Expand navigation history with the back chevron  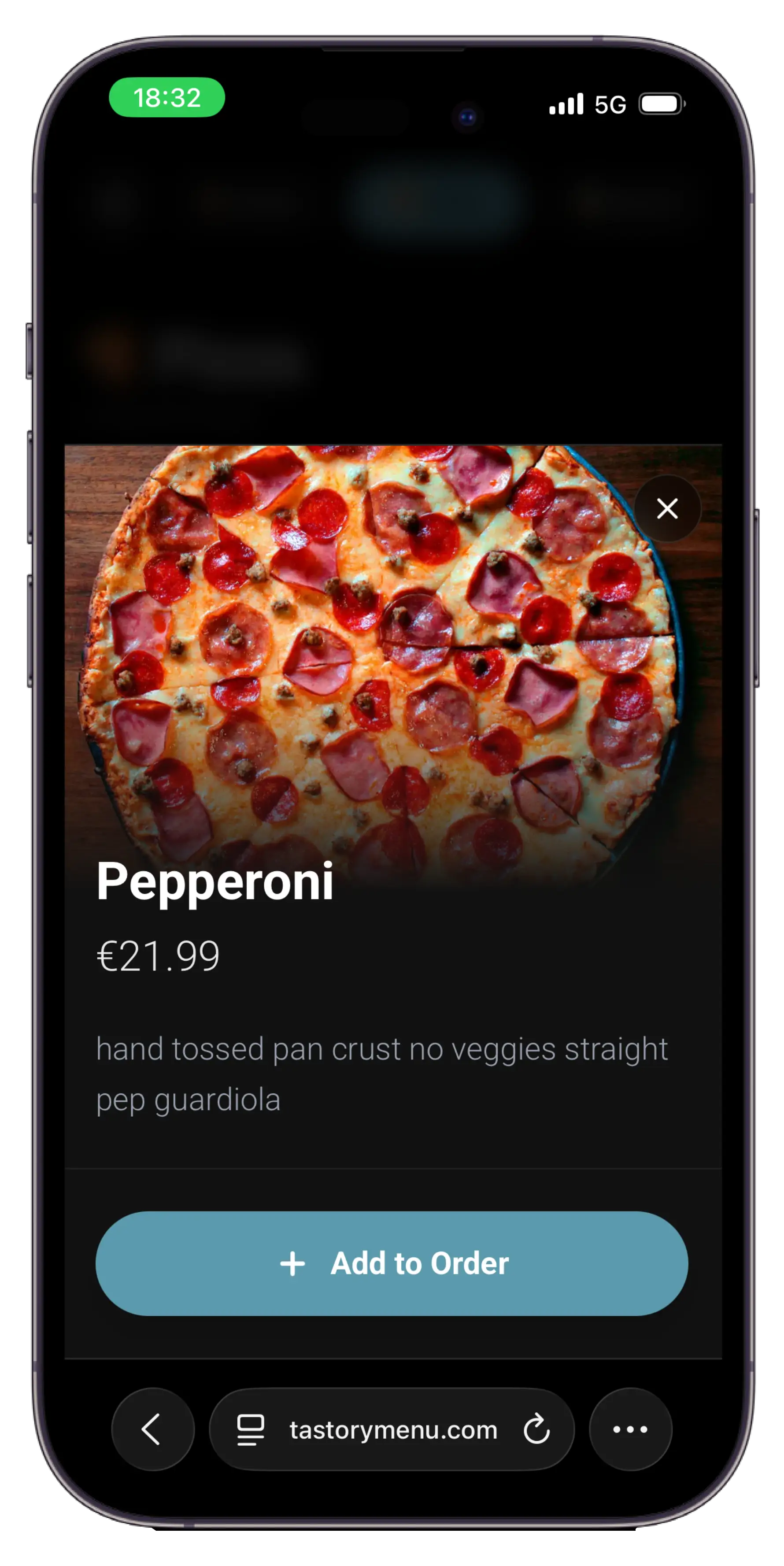tap(152, 1430)
